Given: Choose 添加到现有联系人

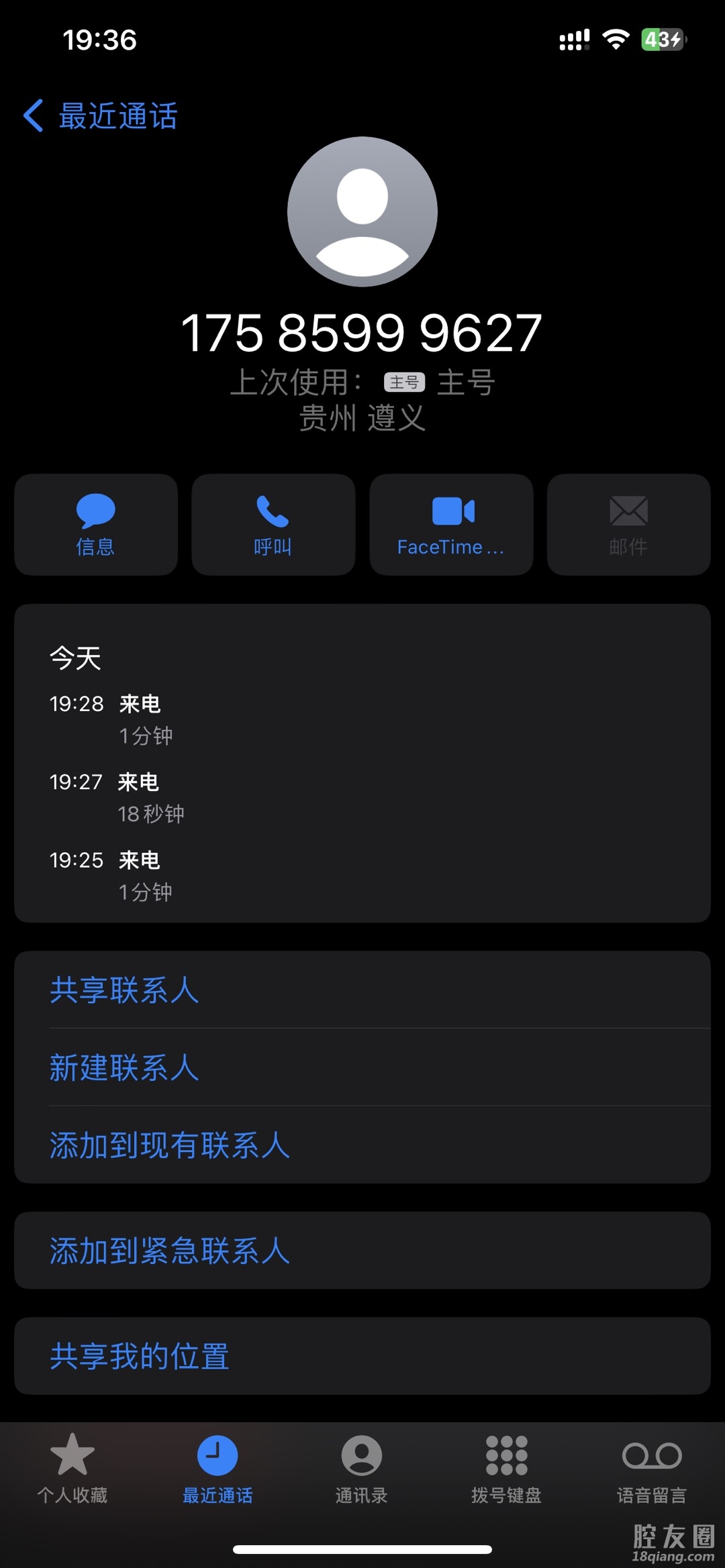Looking at the screenshot, I should [169, 1145].
